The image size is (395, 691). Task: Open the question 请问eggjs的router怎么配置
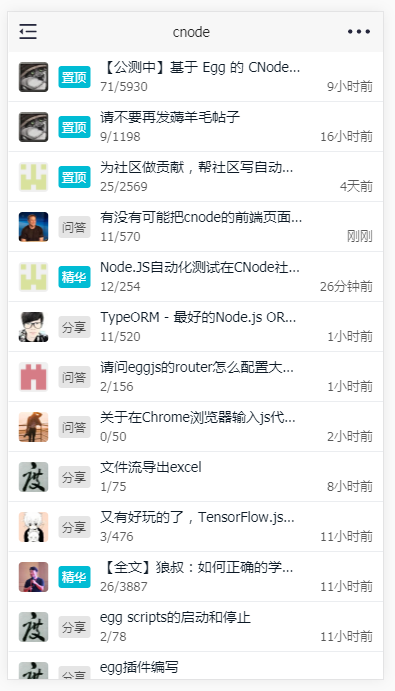point(195,377)
